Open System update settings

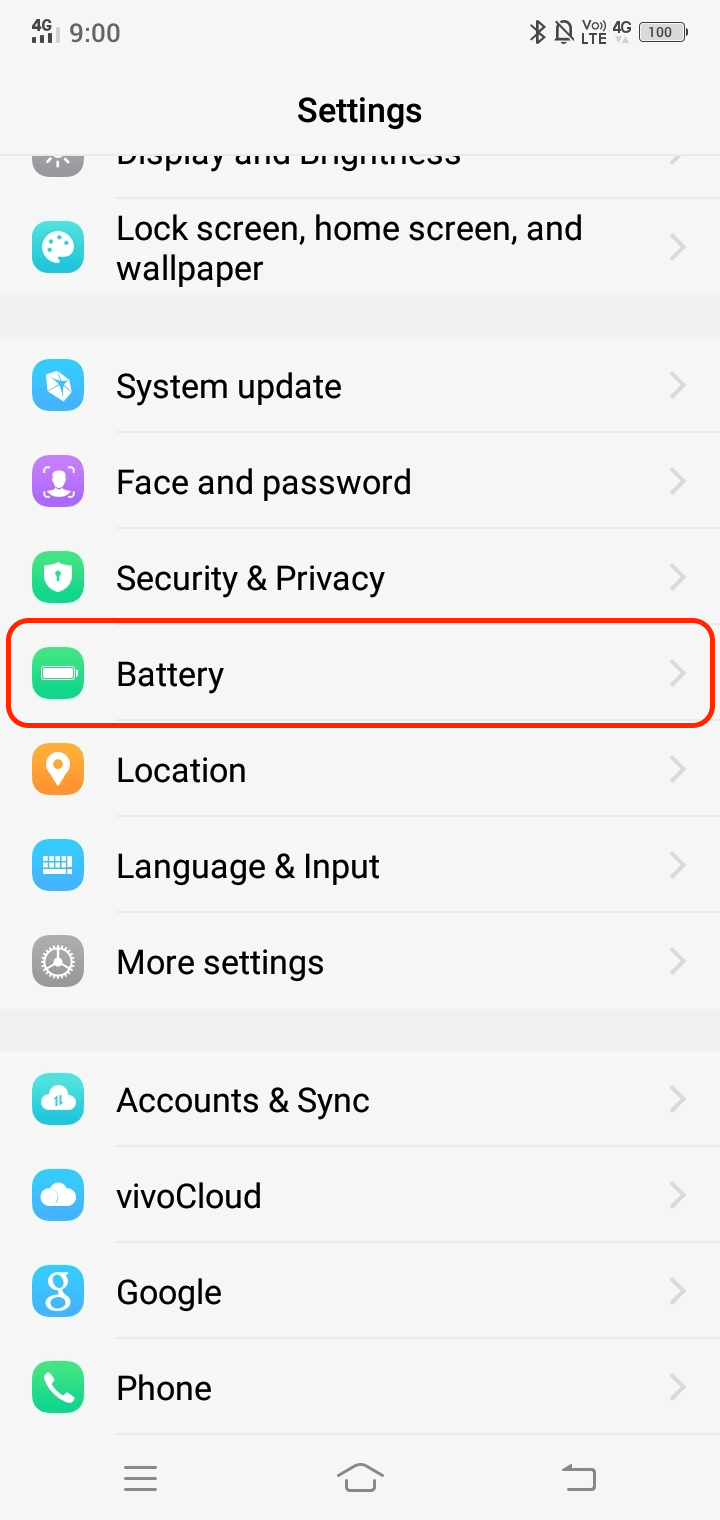point(360,386)
